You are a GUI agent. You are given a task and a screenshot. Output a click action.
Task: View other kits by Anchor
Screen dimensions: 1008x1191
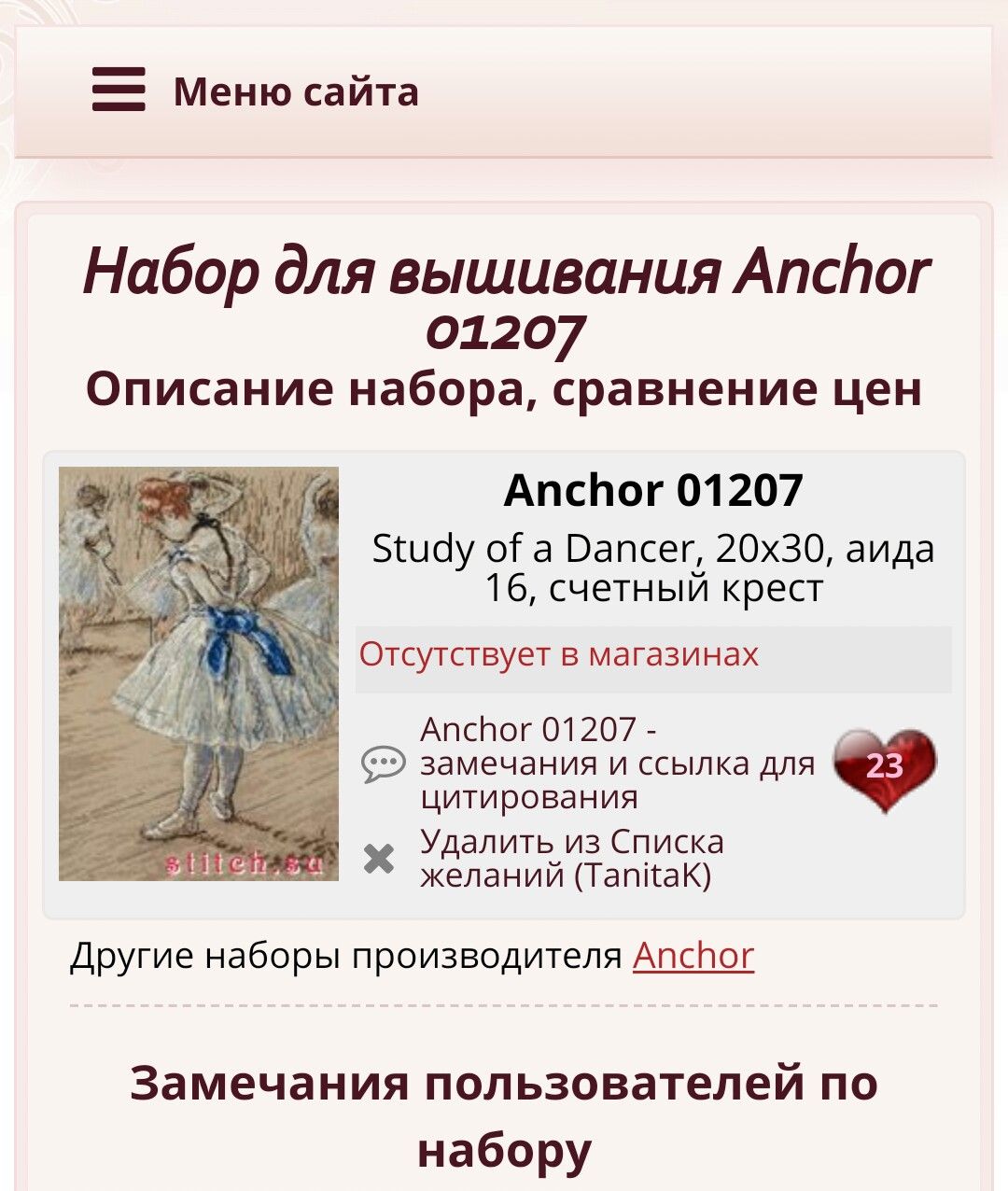pyautogui.click(x=693, y=956)
